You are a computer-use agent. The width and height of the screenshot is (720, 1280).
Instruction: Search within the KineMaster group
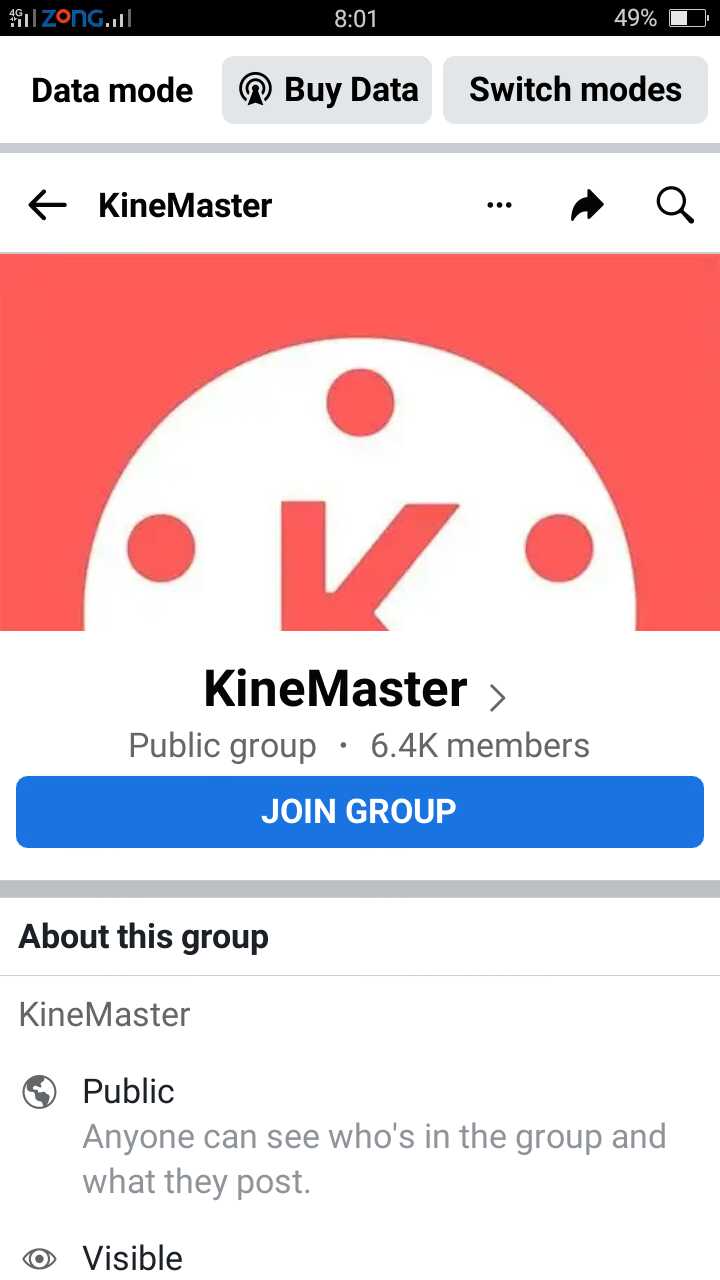pos(675,205)
